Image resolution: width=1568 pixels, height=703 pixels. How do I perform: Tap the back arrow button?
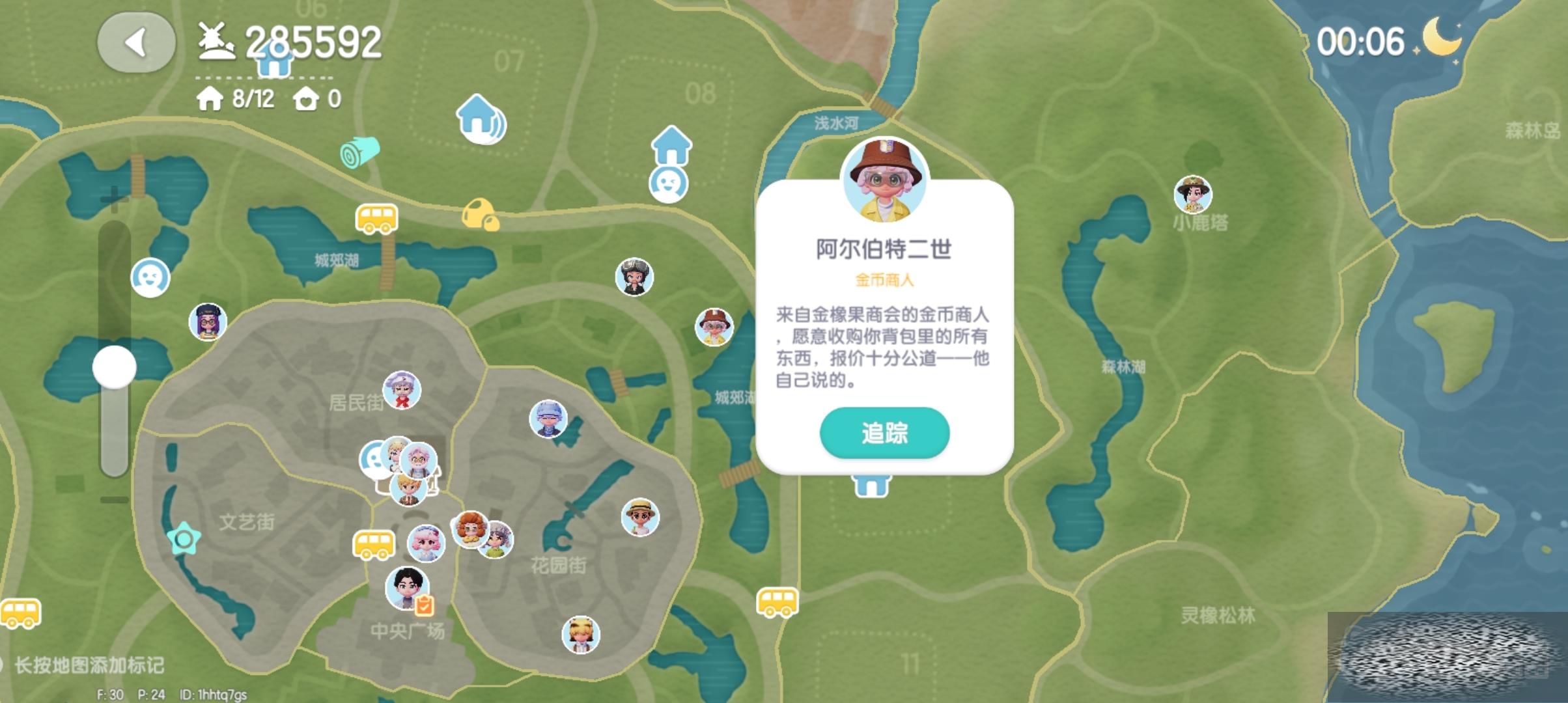click(x=137, y=43)
